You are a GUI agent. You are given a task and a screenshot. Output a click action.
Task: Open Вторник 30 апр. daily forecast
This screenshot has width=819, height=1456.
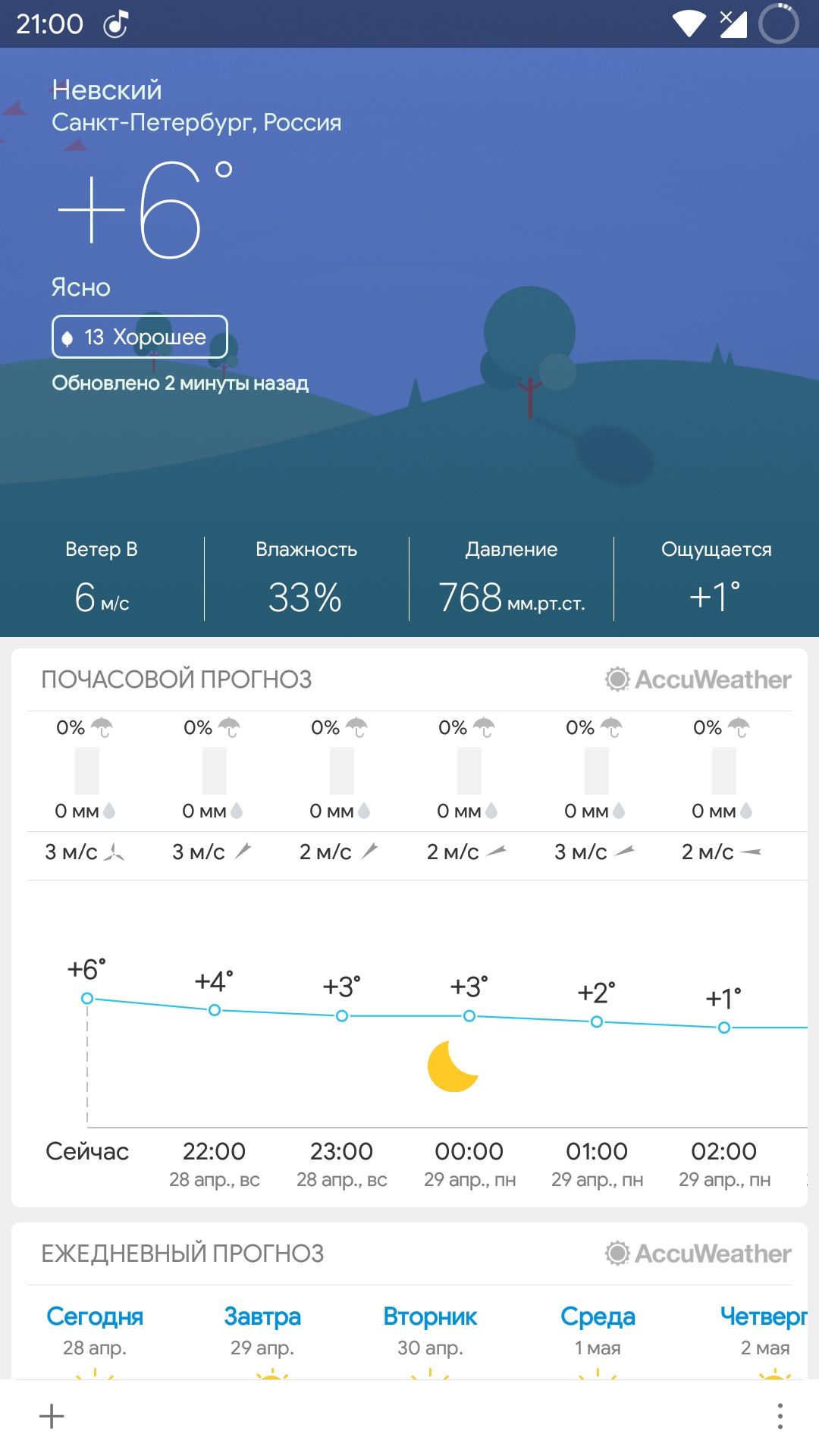click(430, 1332)
